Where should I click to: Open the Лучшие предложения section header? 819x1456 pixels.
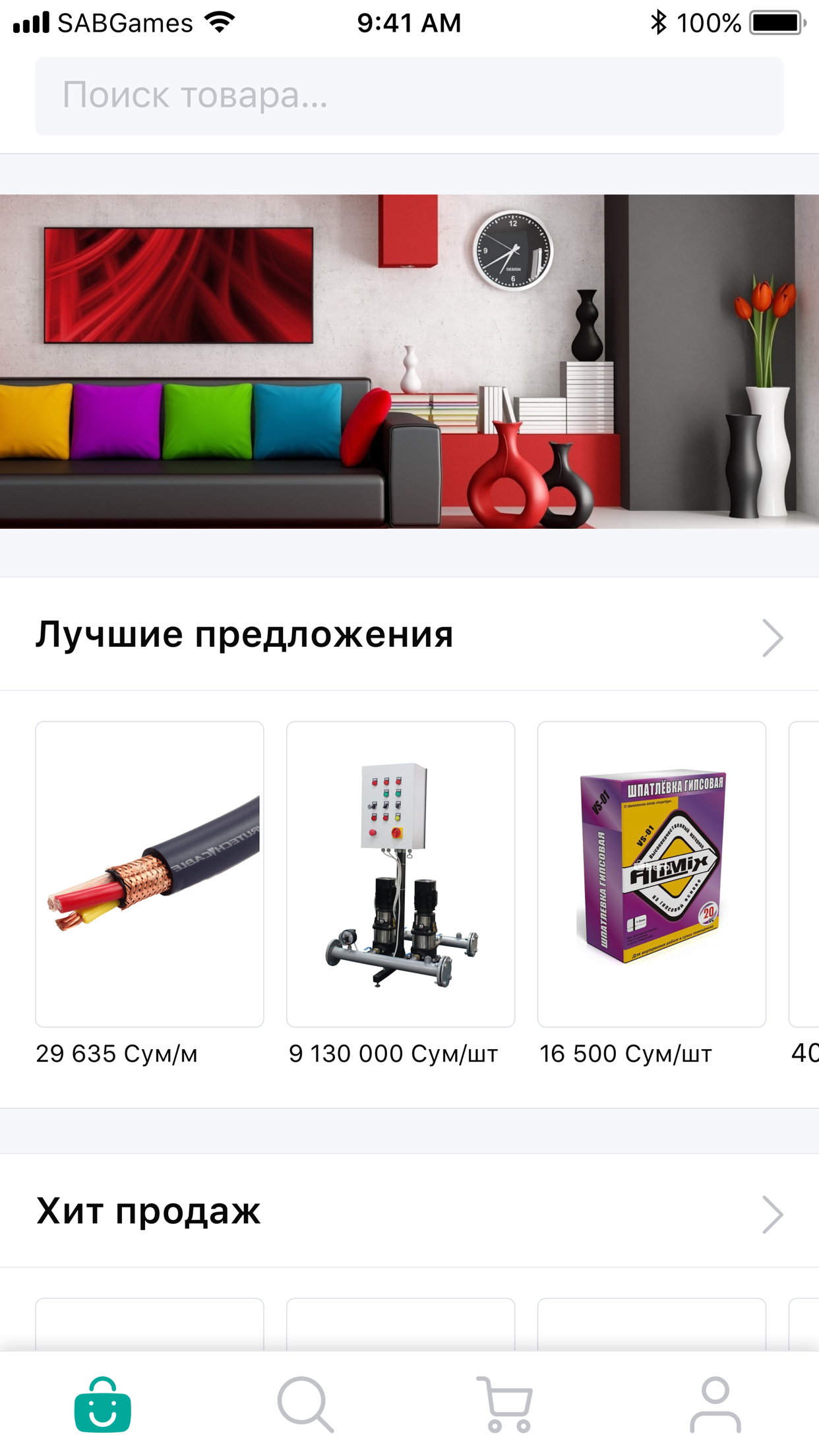click(x=245, y=634)
